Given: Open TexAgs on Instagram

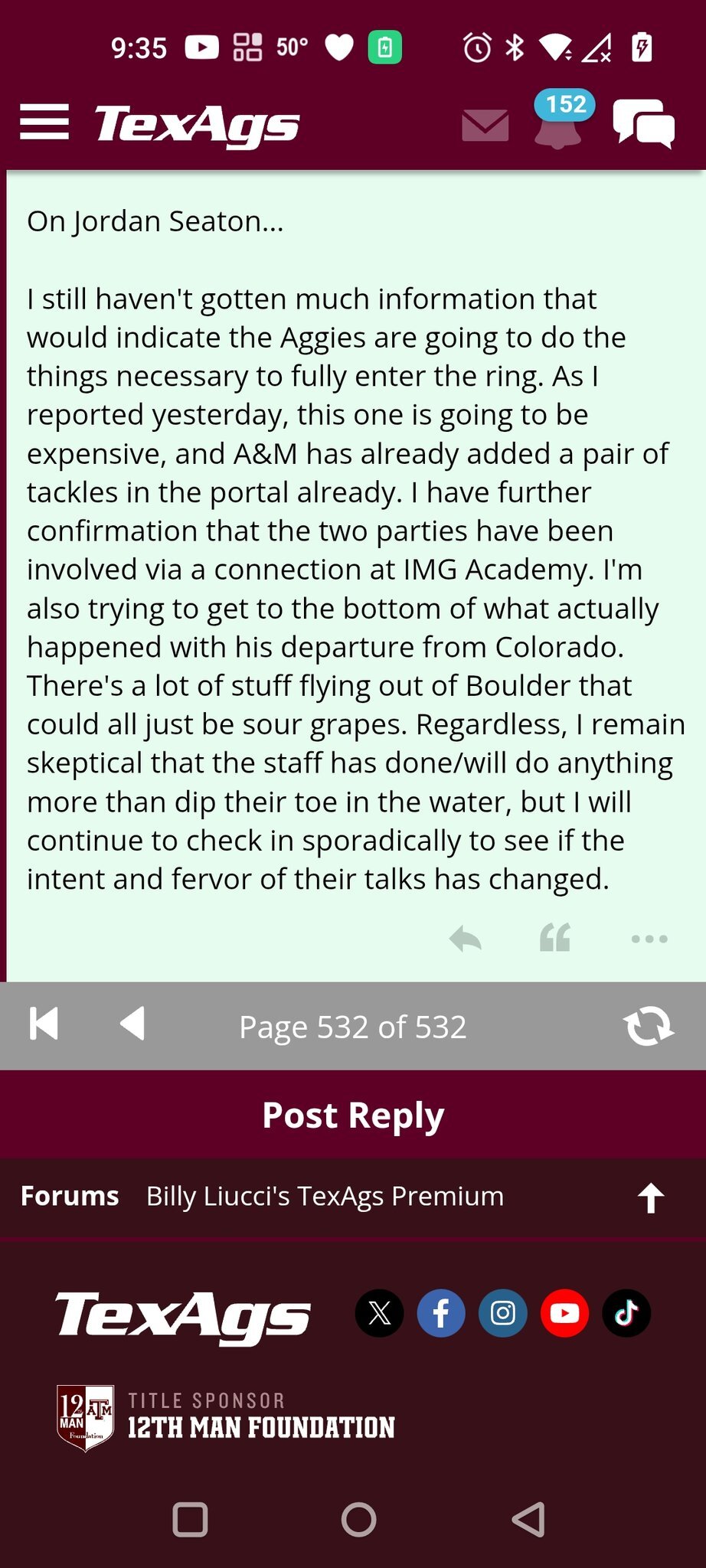Looking at the screenshot, I should (503, 1314).
